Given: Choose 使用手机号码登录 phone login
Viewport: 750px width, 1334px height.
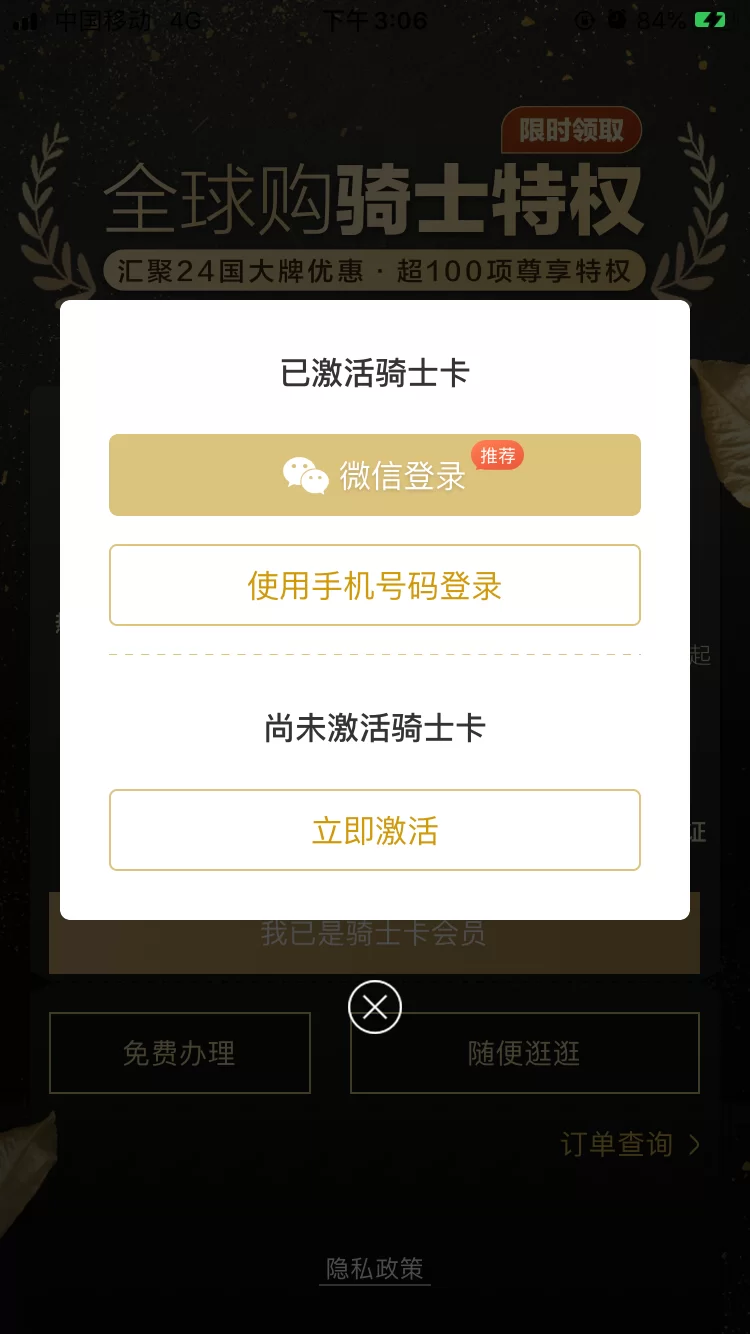Looking at the screenshot, I should (x=374, y=585).
